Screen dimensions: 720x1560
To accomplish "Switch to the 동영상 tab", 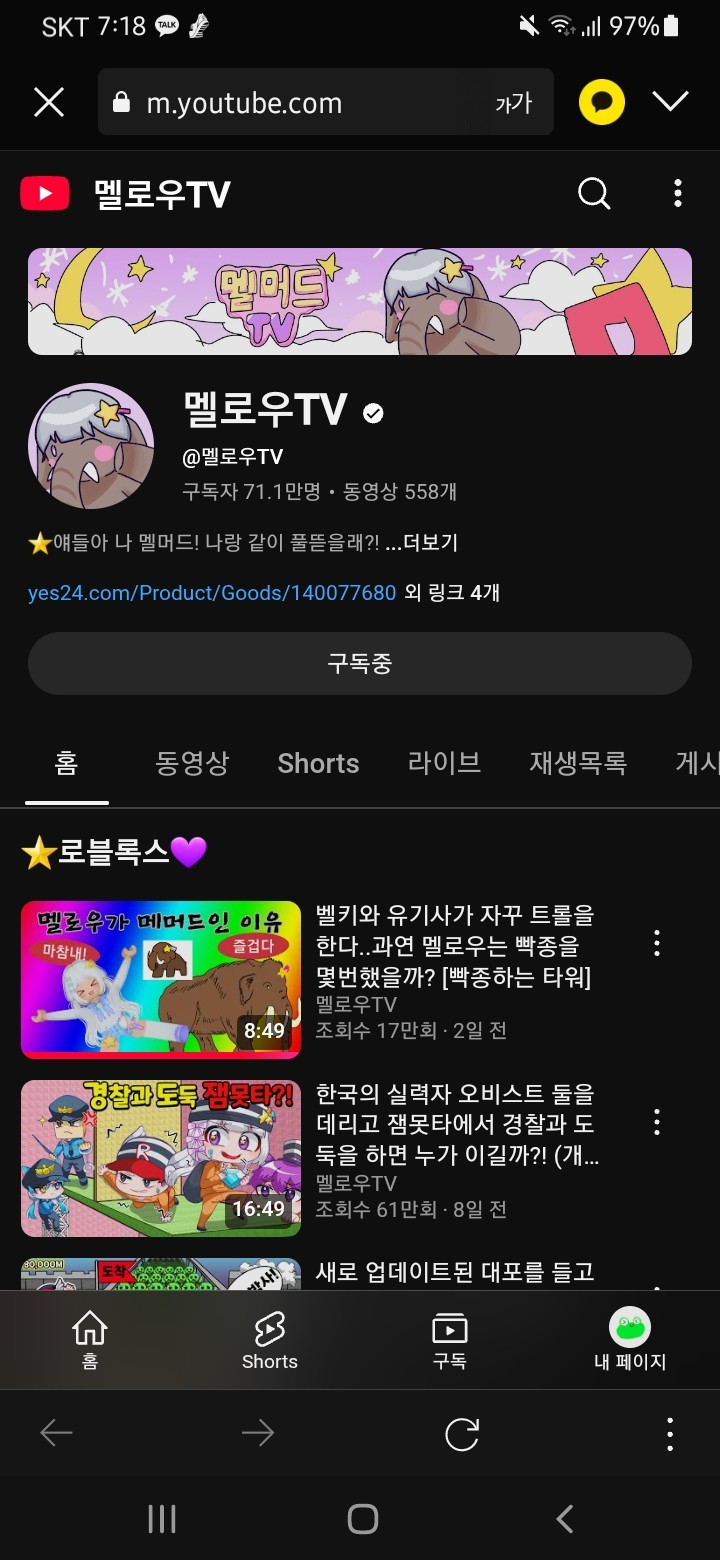I will [x=192, y=763].
